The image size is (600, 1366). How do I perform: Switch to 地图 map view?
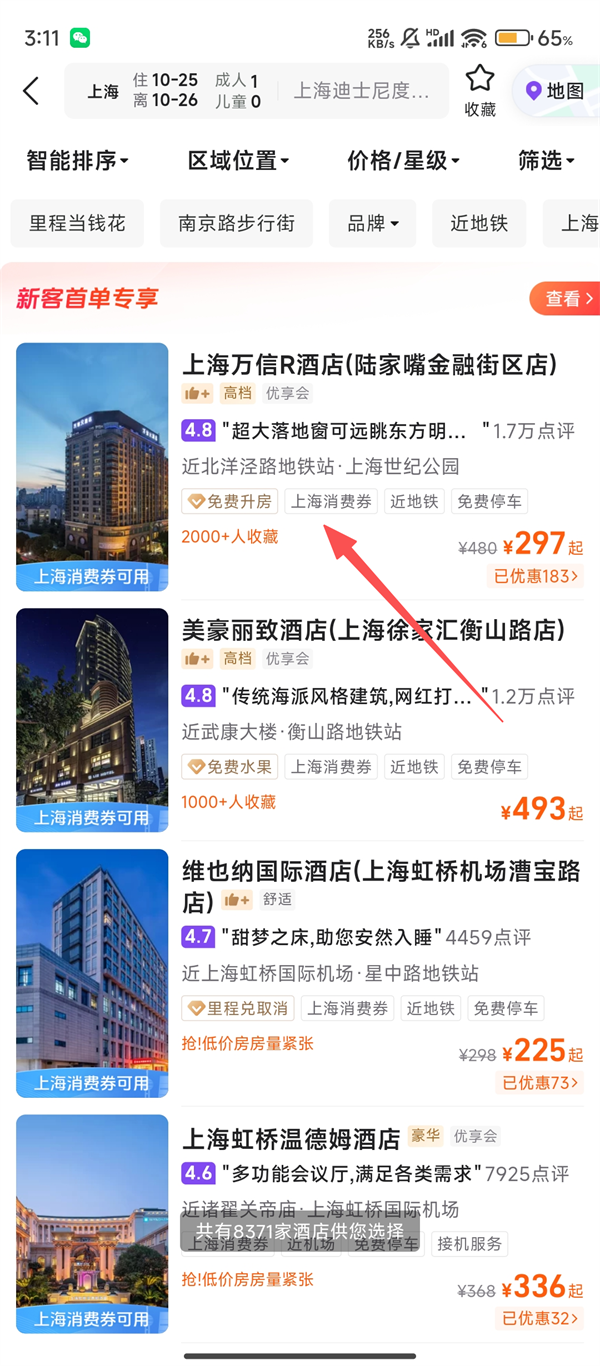coord(556,91)
